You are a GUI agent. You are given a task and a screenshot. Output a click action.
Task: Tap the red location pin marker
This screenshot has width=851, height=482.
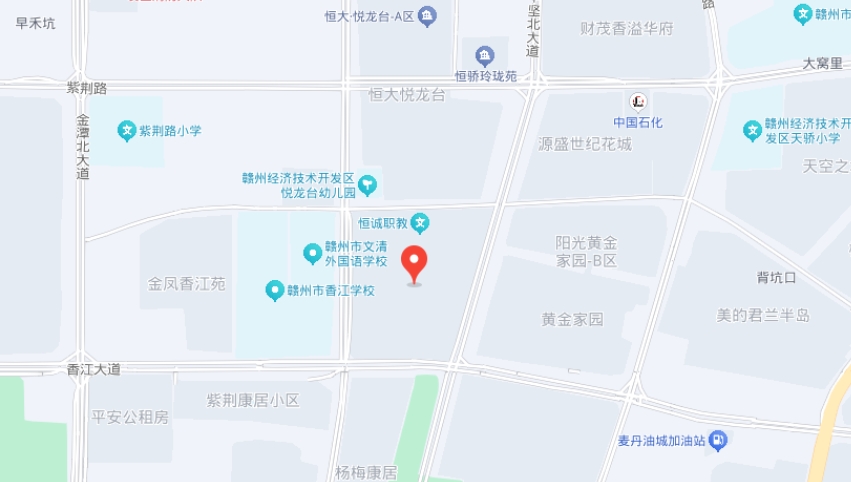pyautogui.click(x=415, y=262)
